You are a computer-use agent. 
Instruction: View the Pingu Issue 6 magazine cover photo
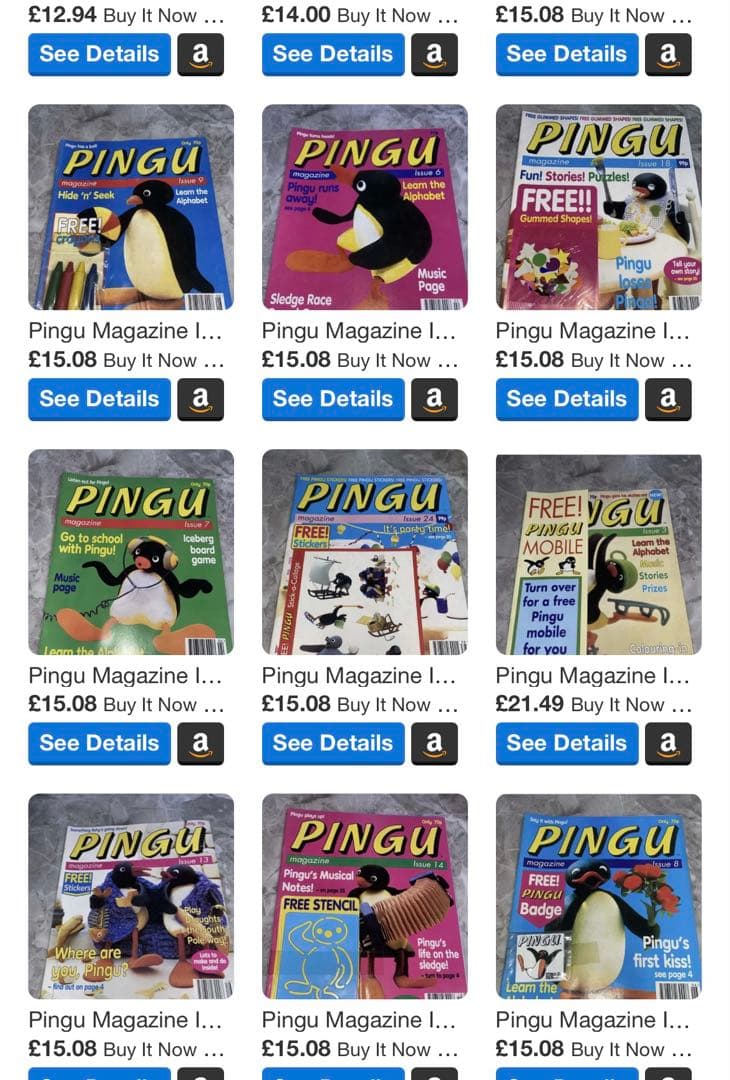[364, 207]
